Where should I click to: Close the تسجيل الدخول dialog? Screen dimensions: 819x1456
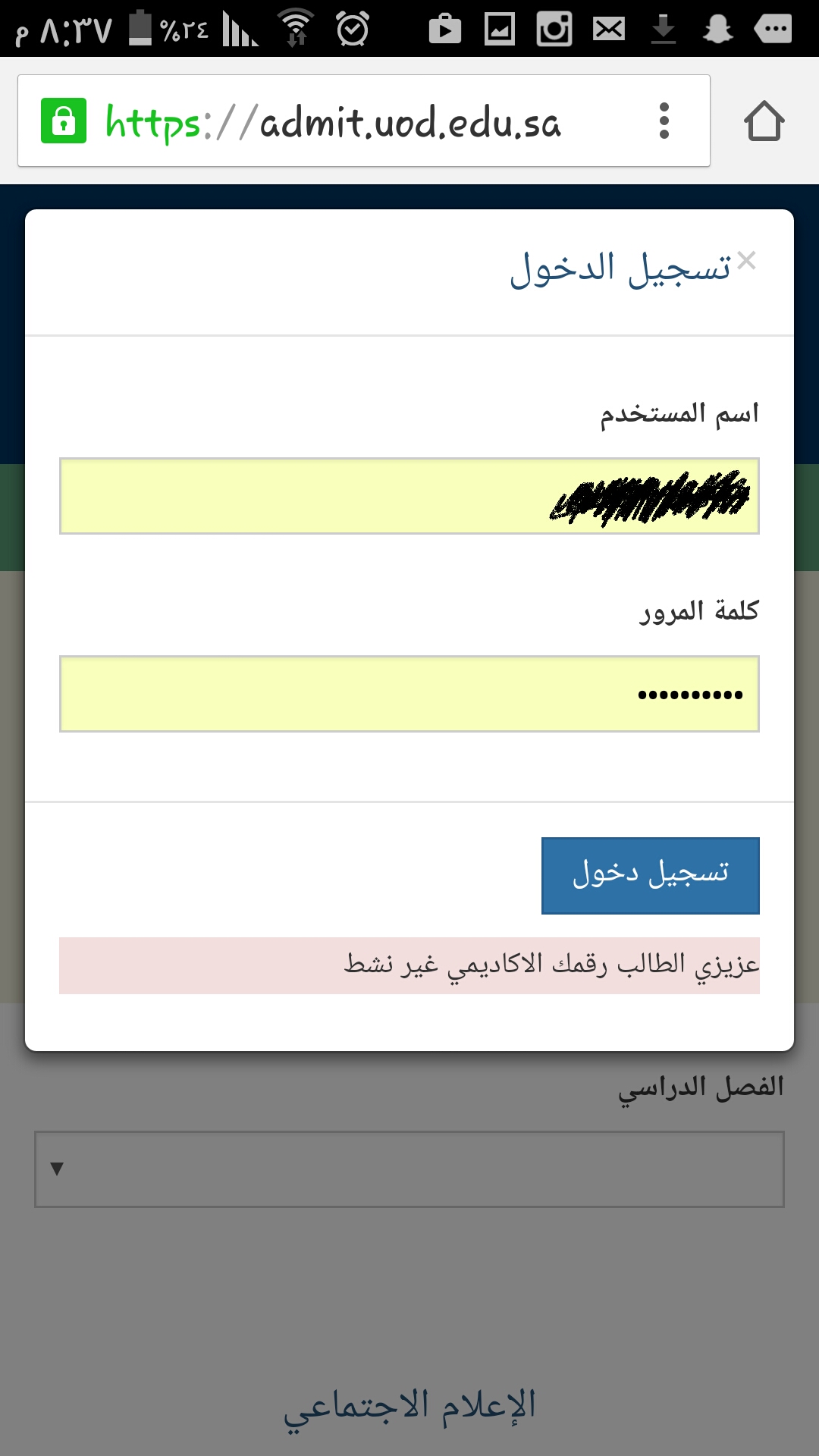(x=747, y=261)
